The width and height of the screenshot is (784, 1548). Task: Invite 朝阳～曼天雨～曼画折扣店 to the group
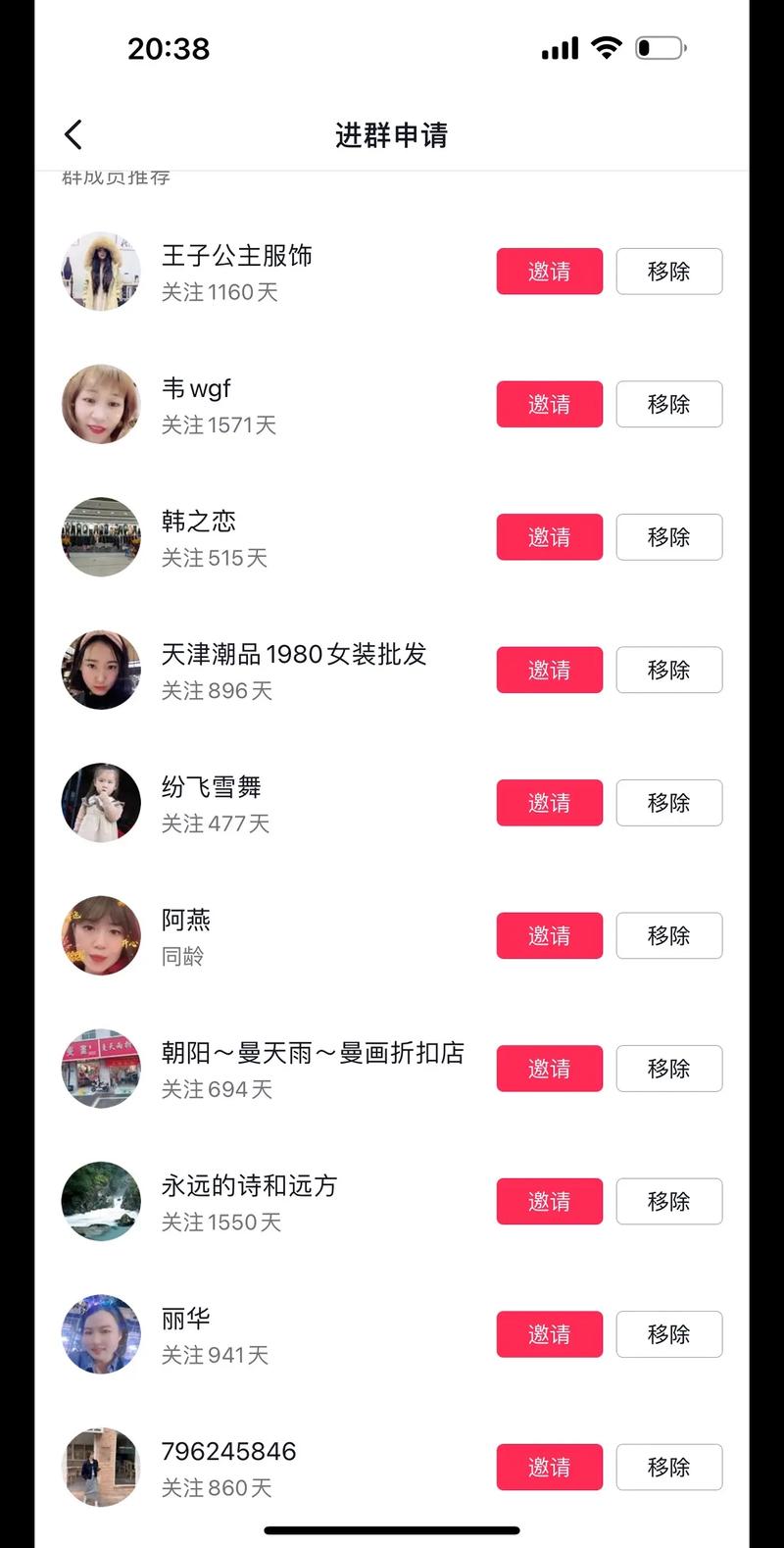coord(549,1069)
